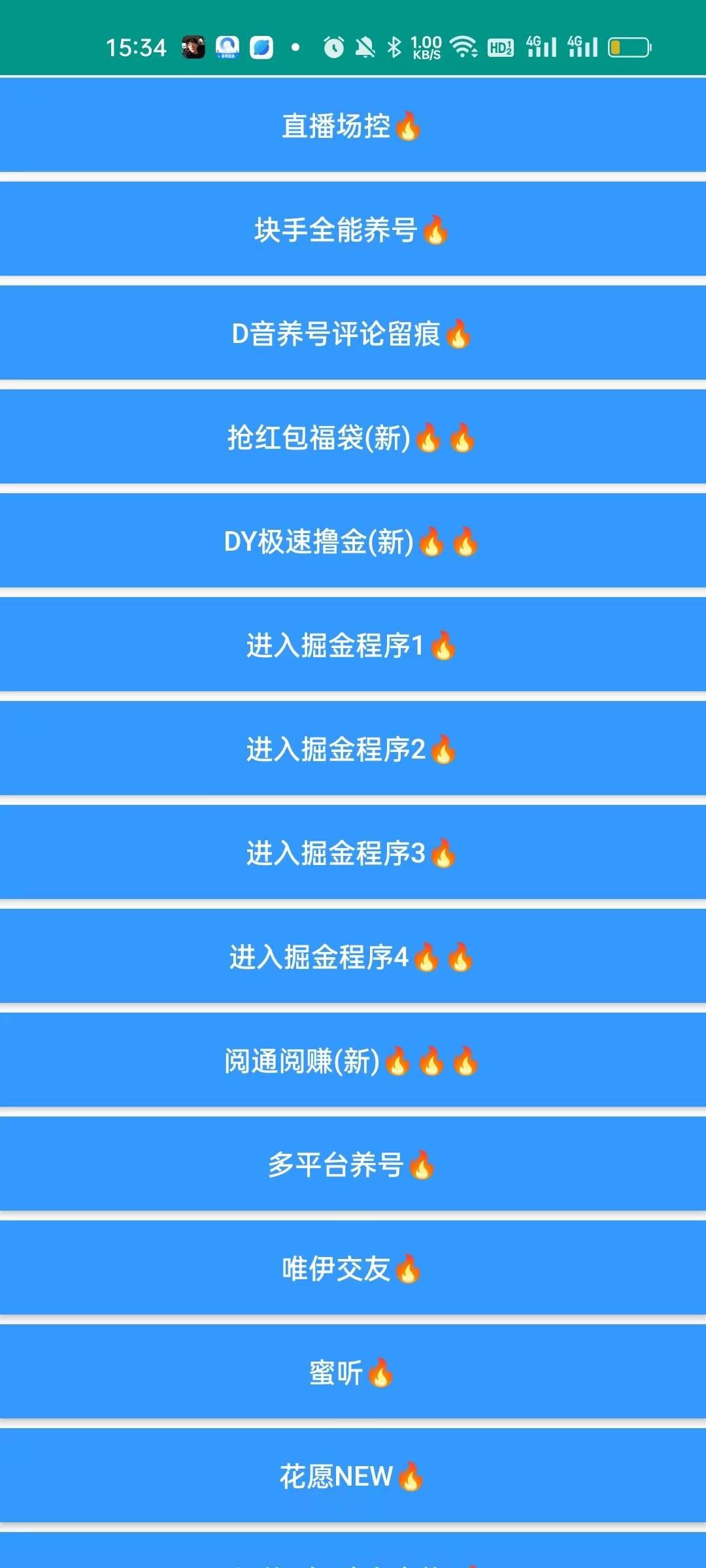Select 块手全能养号
706x1568 pixels.
coord(353,229)
